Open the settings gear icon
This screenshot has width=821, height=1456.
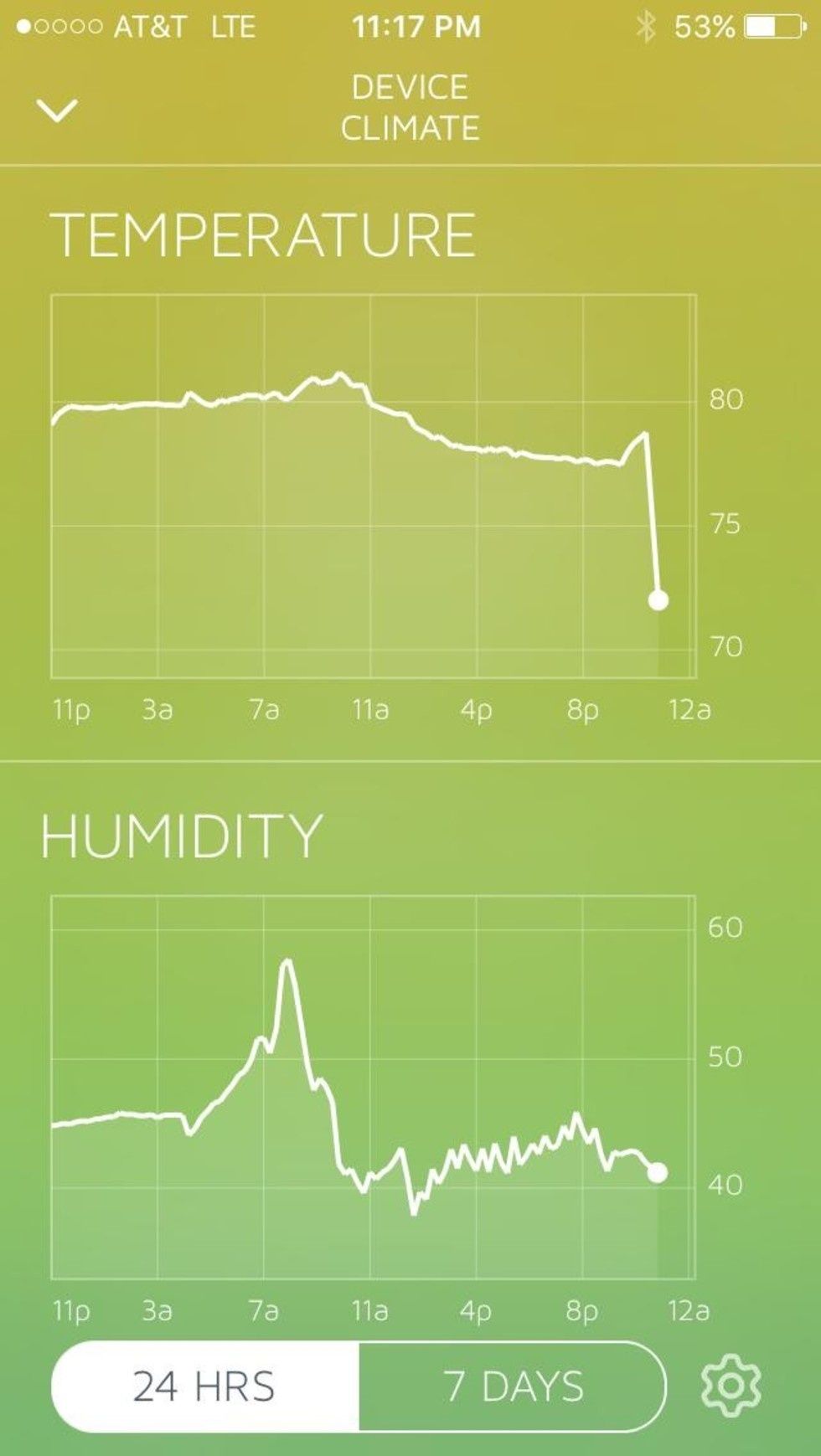(x=731, y=1386)
